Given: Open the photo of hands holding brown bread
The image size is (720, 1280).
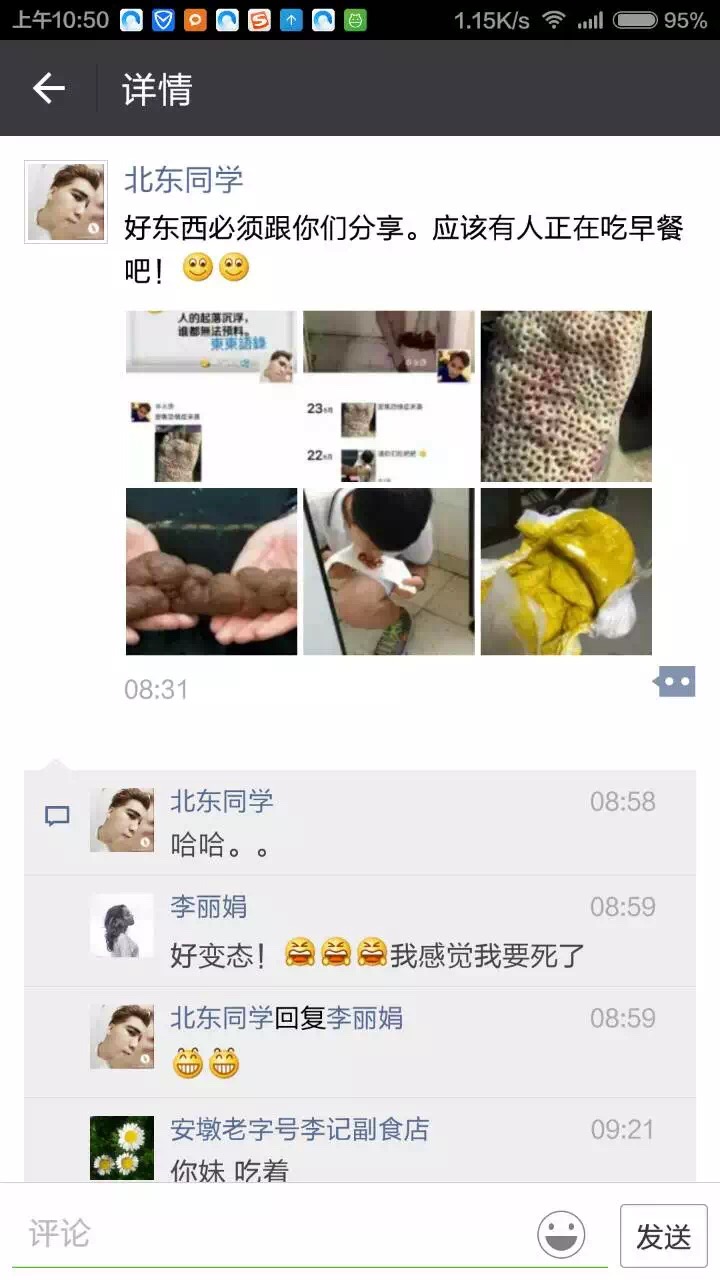Looking at the screenshot, I should pos(211,572).
